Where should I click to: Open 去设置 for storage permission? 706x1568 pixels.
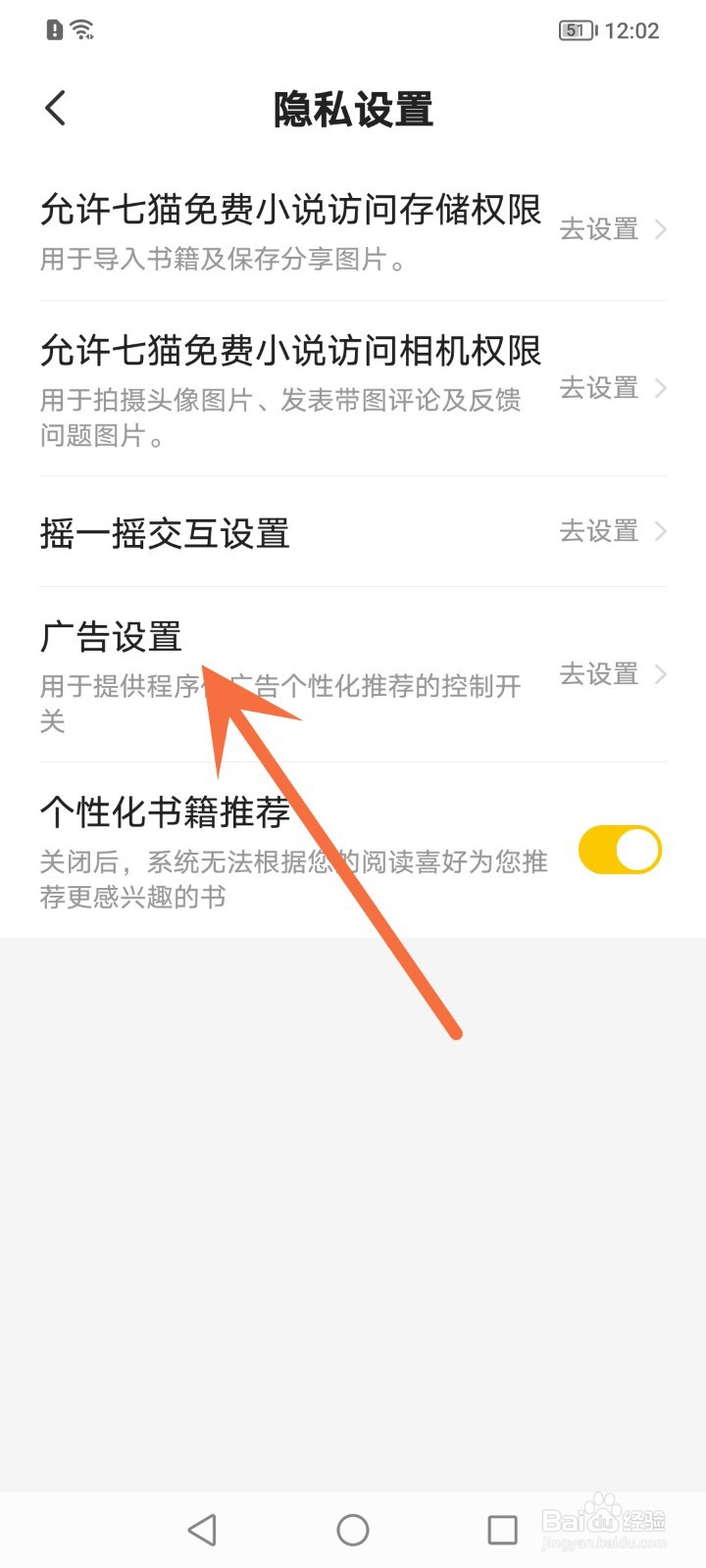[x=598, y=230]
